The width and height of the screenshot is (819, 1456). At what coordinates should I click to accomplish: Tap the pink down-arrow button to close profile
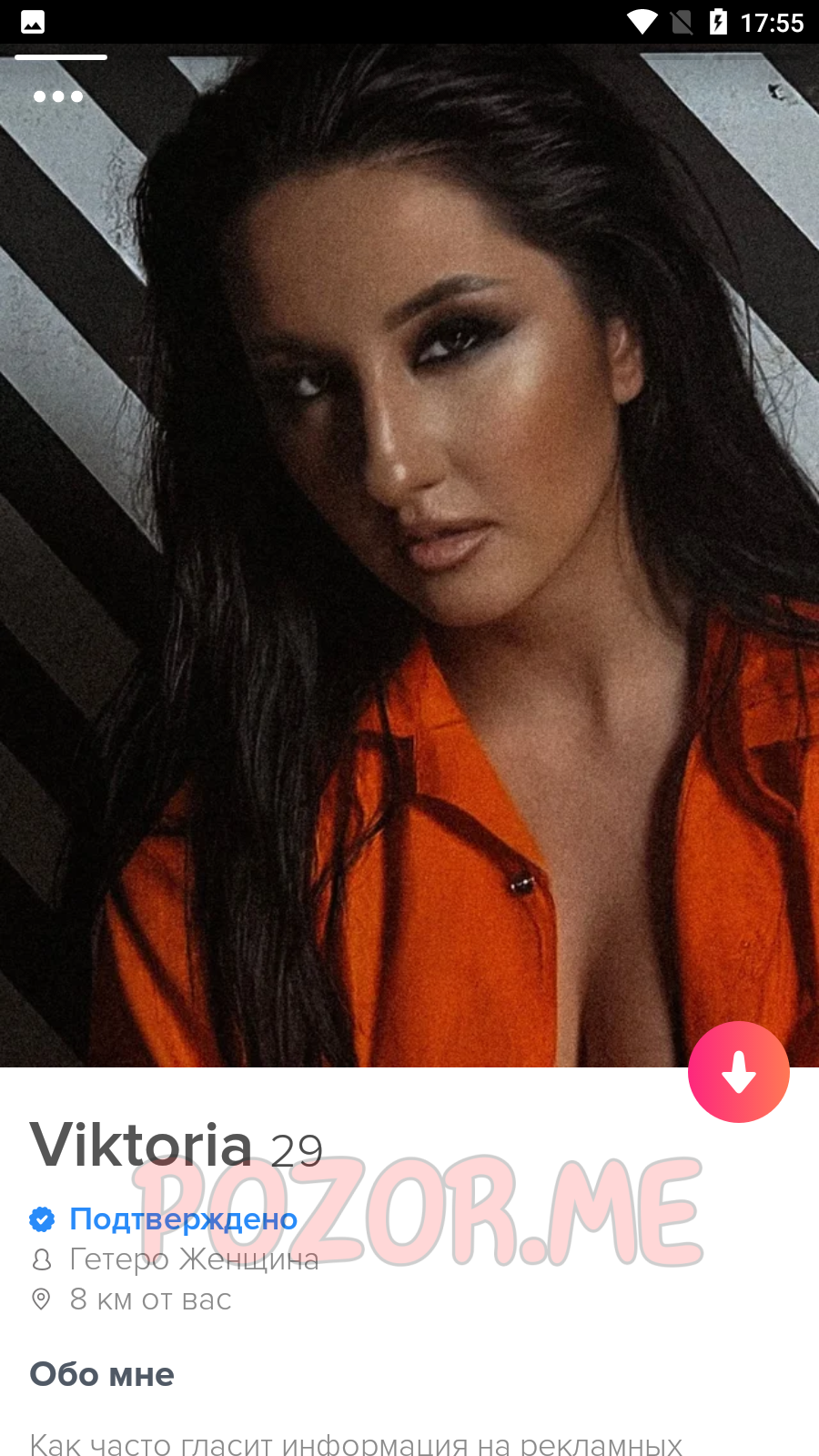739,1072
